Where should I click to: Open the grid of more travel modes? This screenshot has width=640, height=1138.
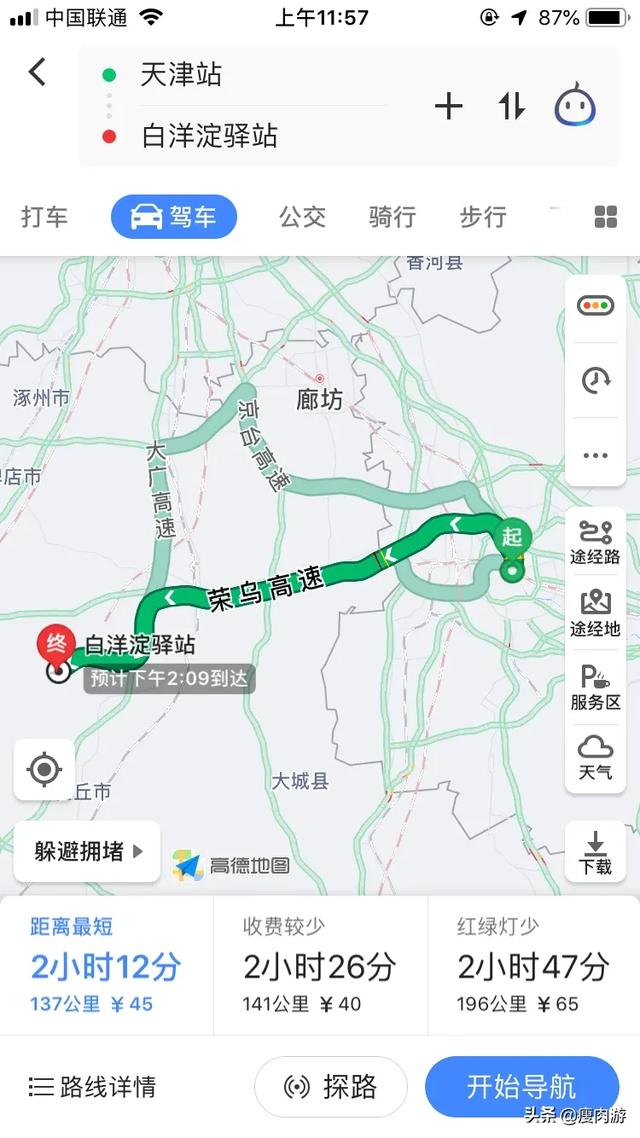pyautogui.click(x=606, y=216)
